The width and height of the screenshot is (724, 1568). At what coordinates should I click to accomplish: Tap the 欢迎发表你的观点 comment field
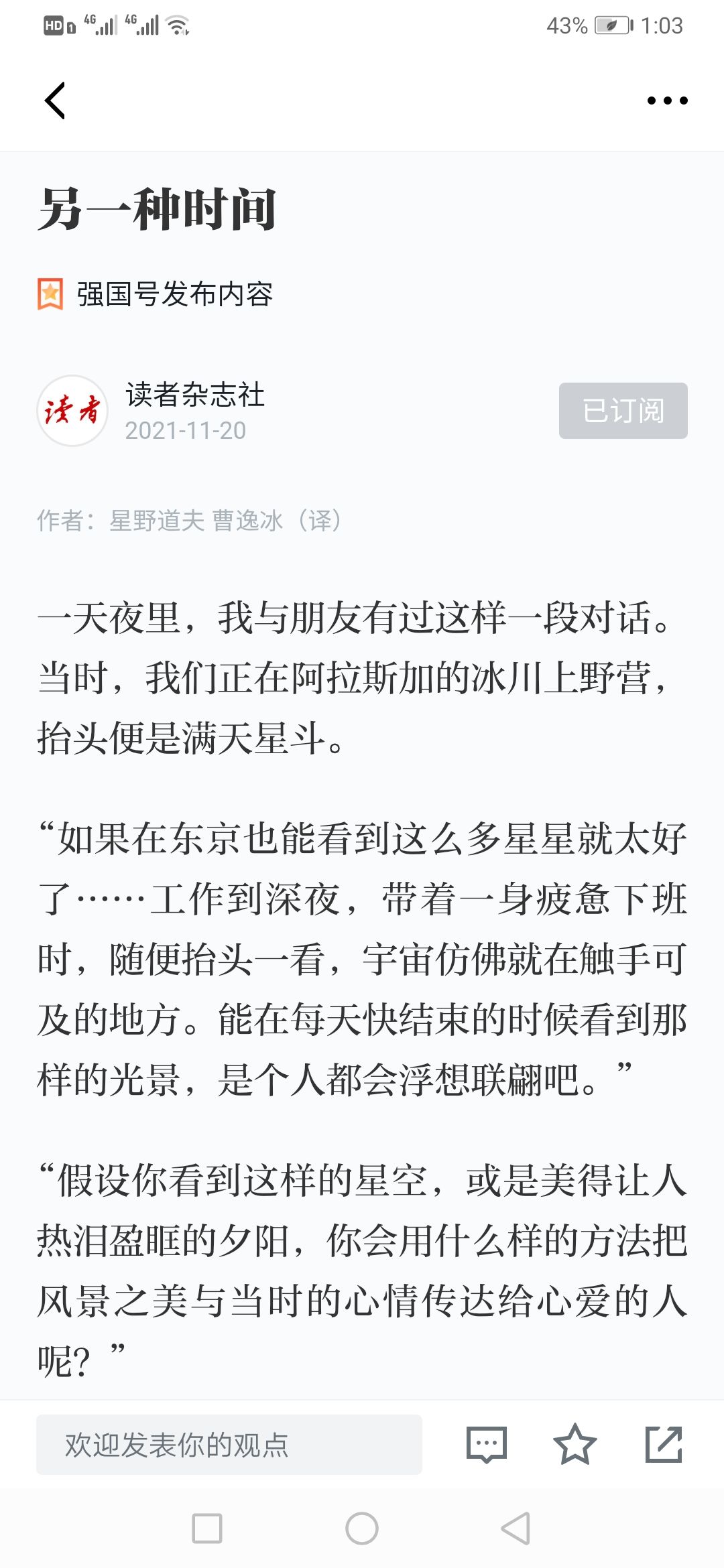(229, 1444)
